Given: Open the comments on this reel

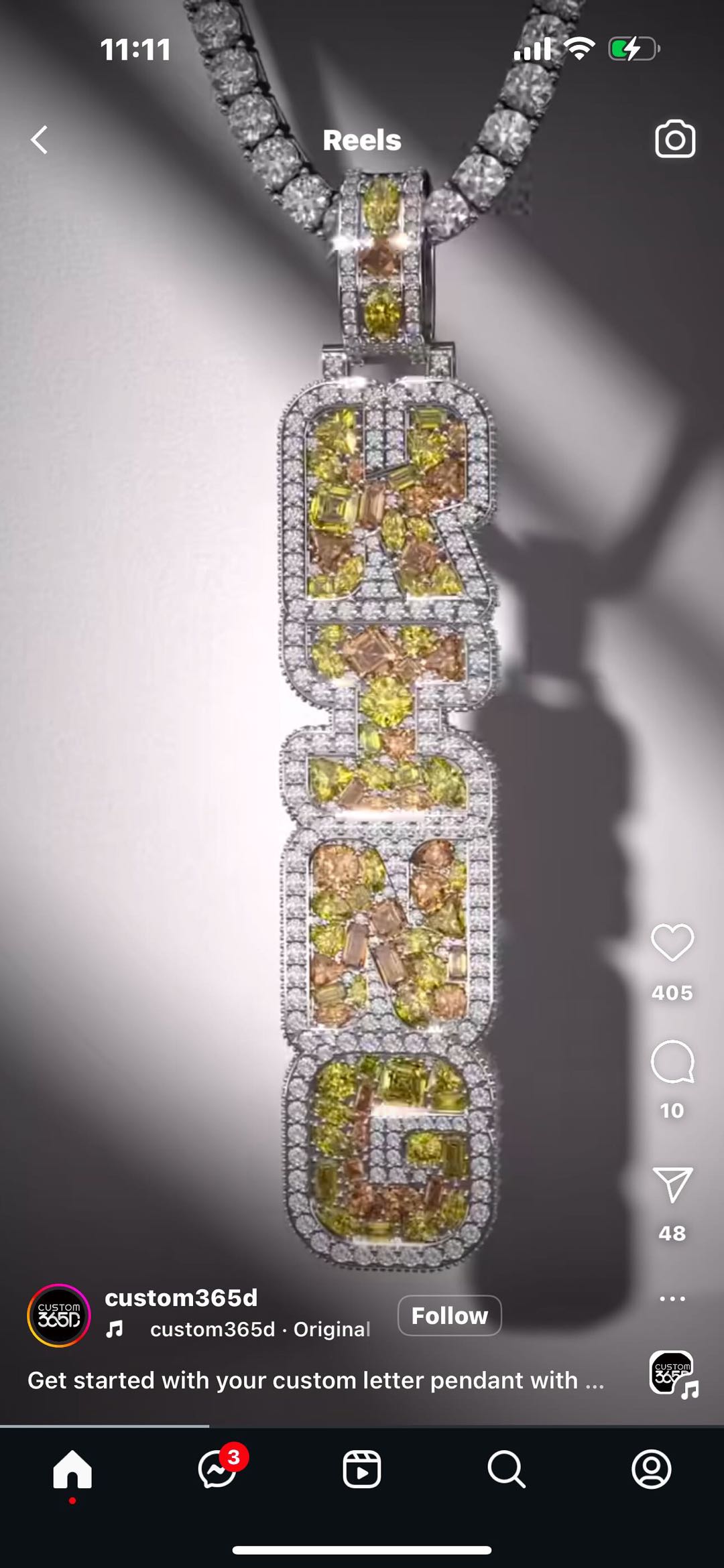Looking at the screenshot, I should coord(672,1062).
